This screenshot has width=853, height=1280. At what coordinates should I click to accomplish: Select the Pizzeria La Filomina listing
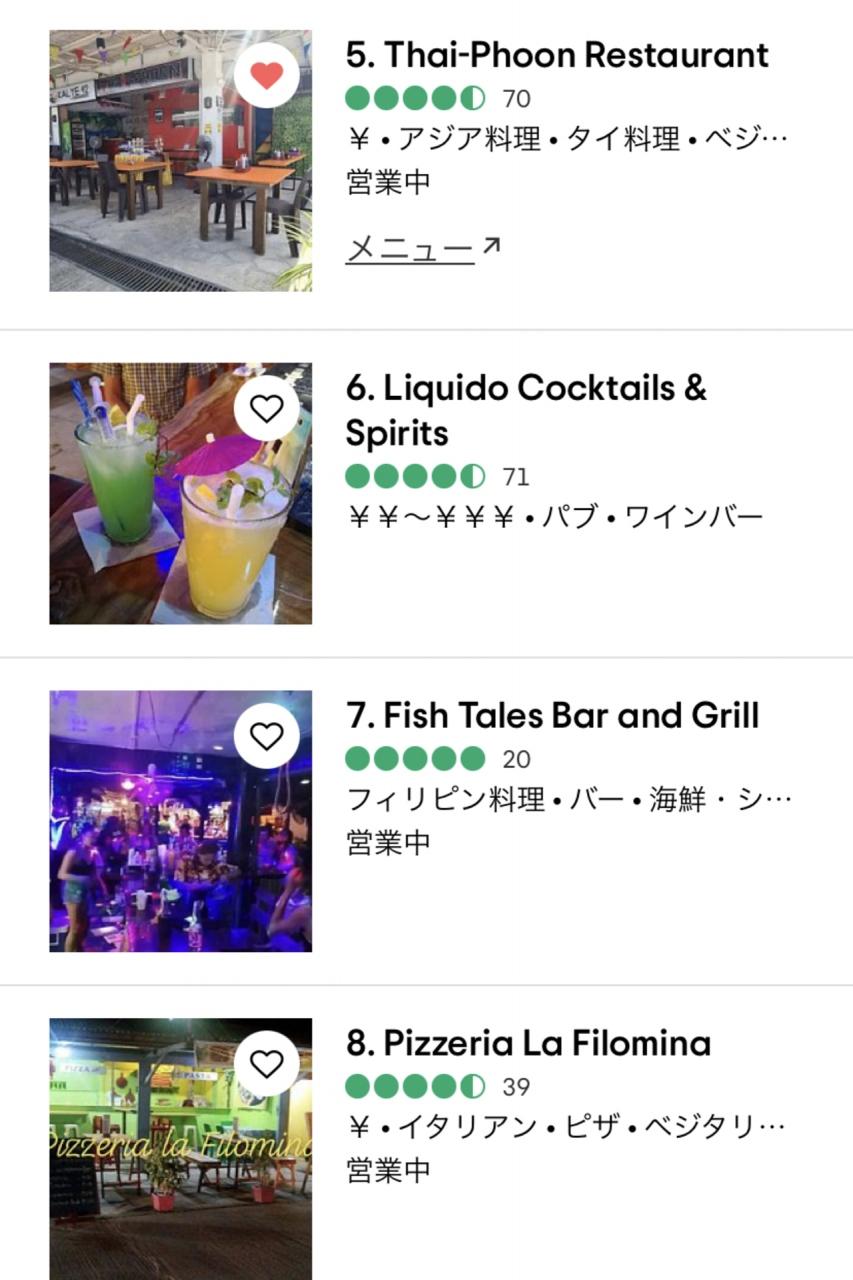pyautogui.click(x=528, y=1044)
